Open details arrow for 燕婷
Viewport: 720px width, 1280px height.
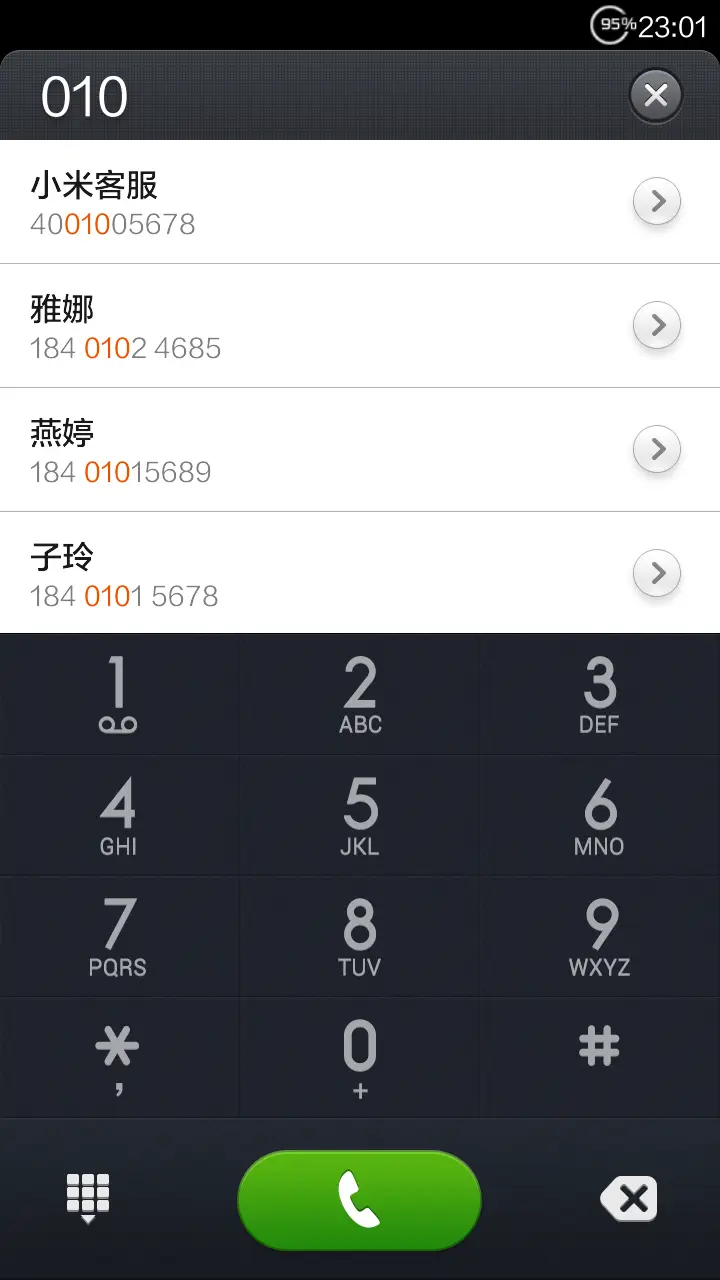click(x=657, y=450)
